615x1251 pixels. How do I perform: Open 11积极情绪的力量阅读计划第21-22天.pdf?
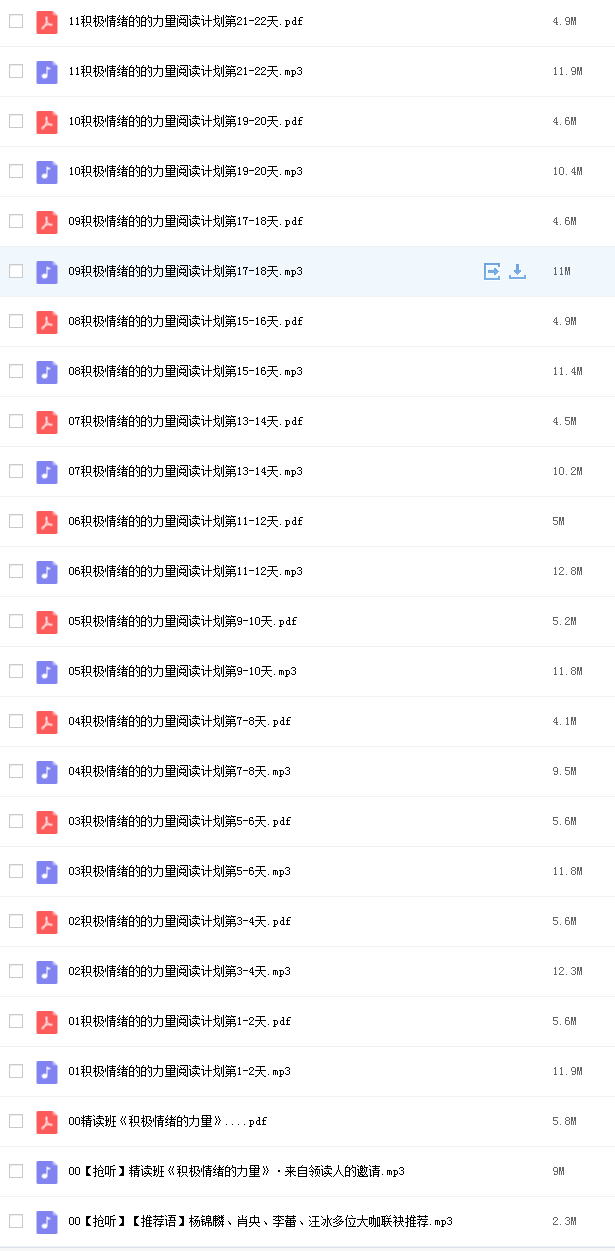click(185, 21)
